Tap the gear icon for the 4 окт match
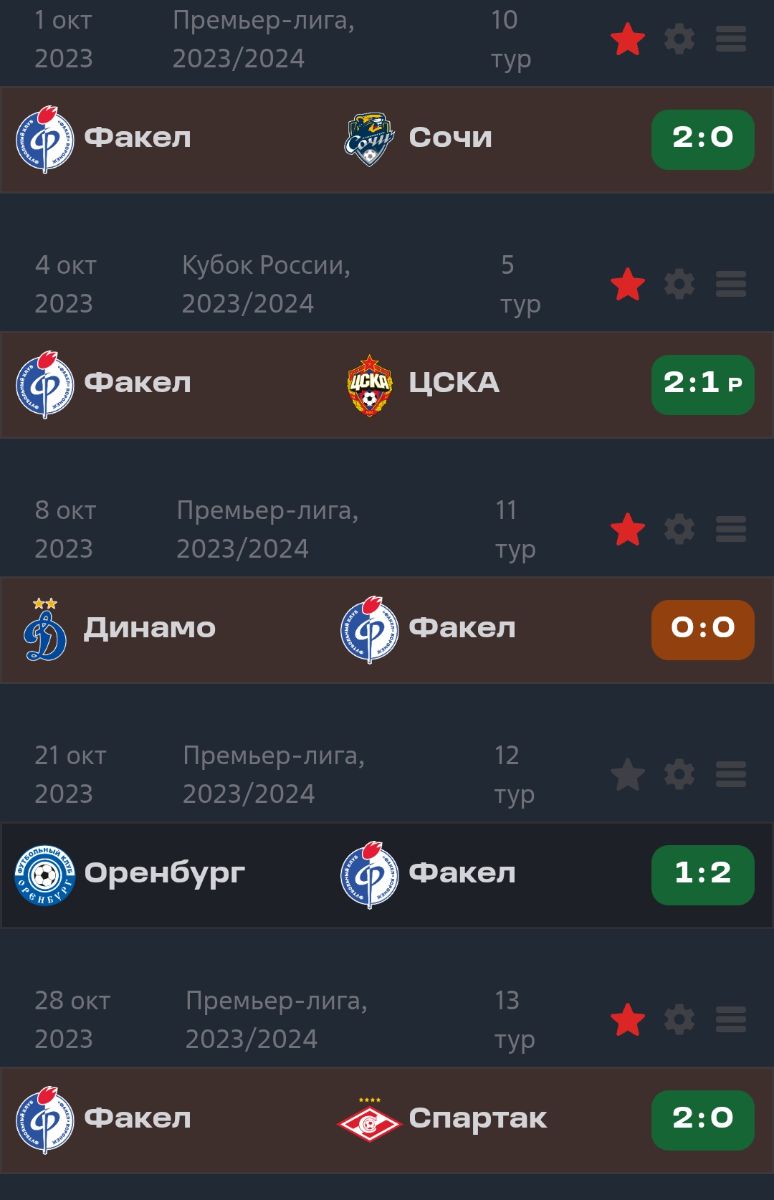774x1200 pixels. tap(679, 285)
